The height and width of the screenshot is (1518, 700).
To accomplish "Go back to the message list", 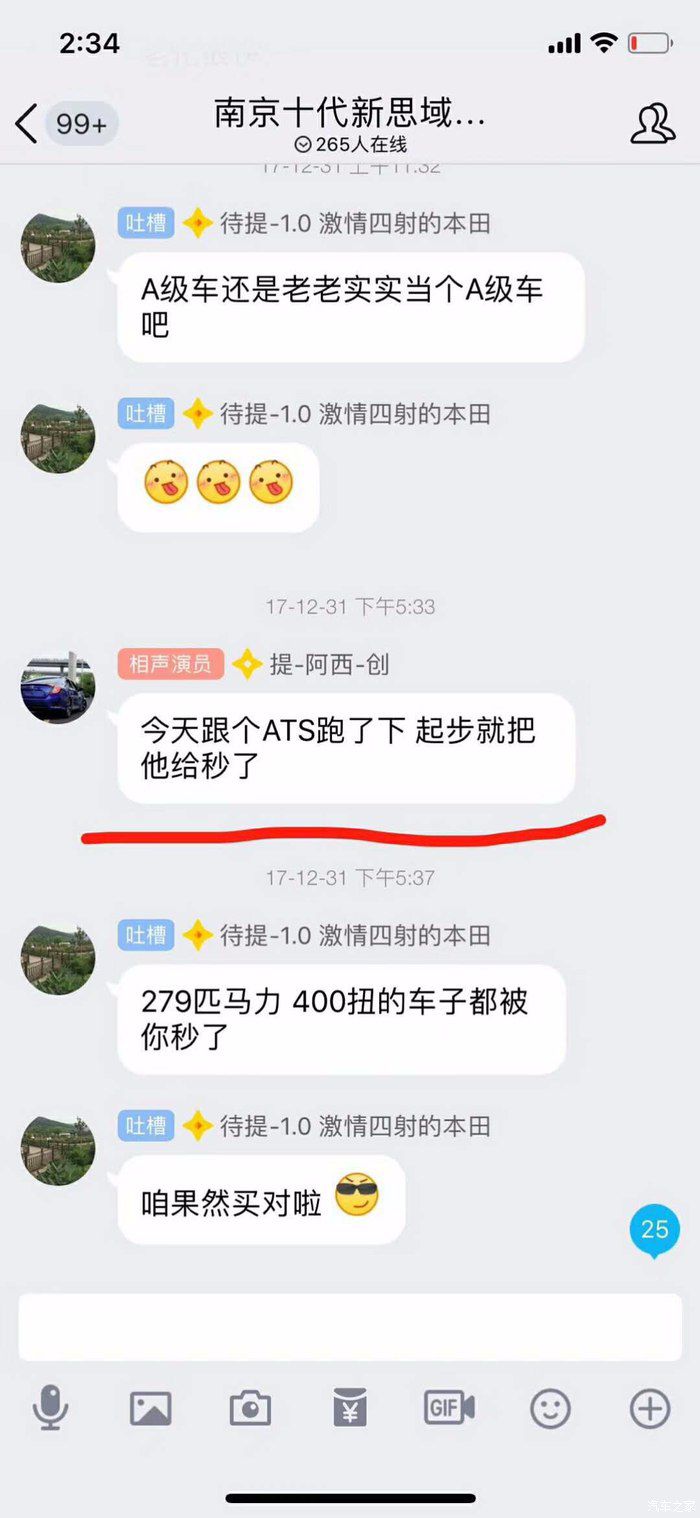I will [27, 124].
